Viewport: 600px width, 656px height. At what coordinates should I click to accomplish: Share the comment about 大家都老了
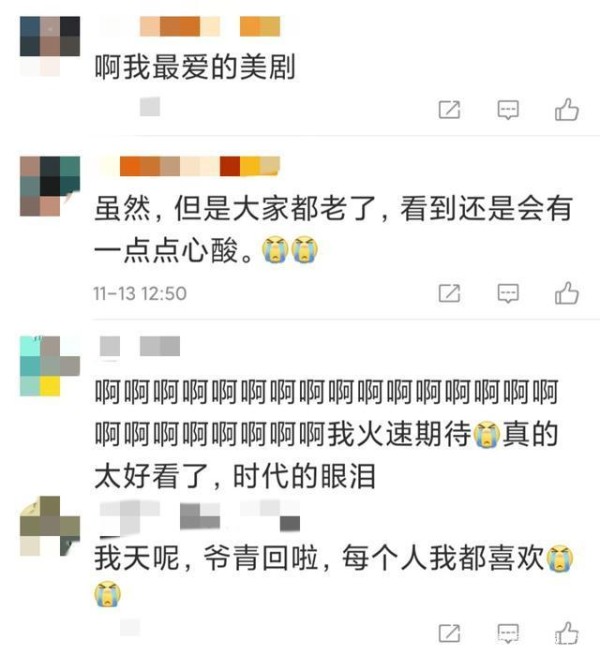pos(450,294)
